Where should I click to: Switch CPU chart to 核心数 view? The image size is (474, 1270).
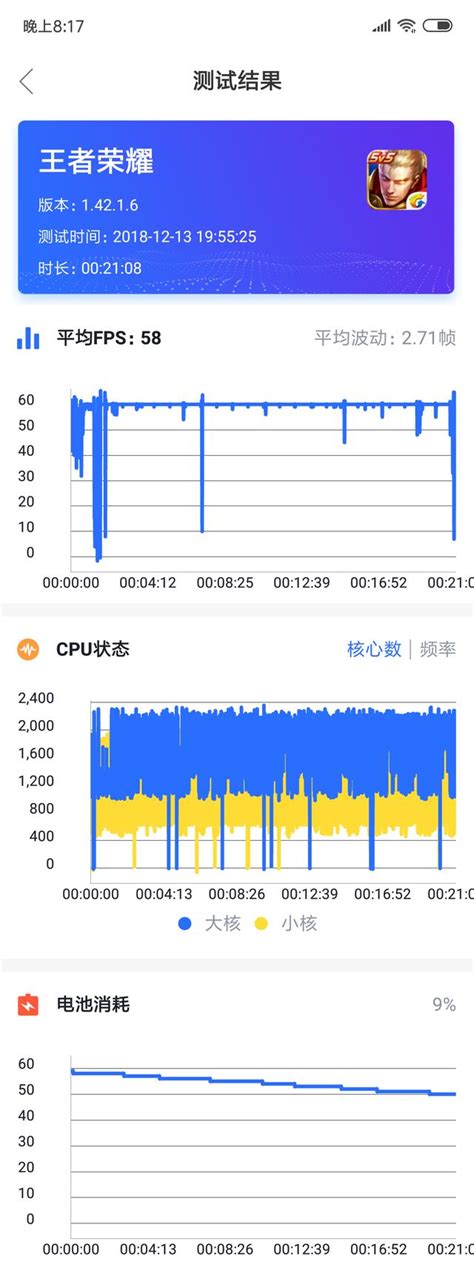pyautogui.click(x=374, y=649)
